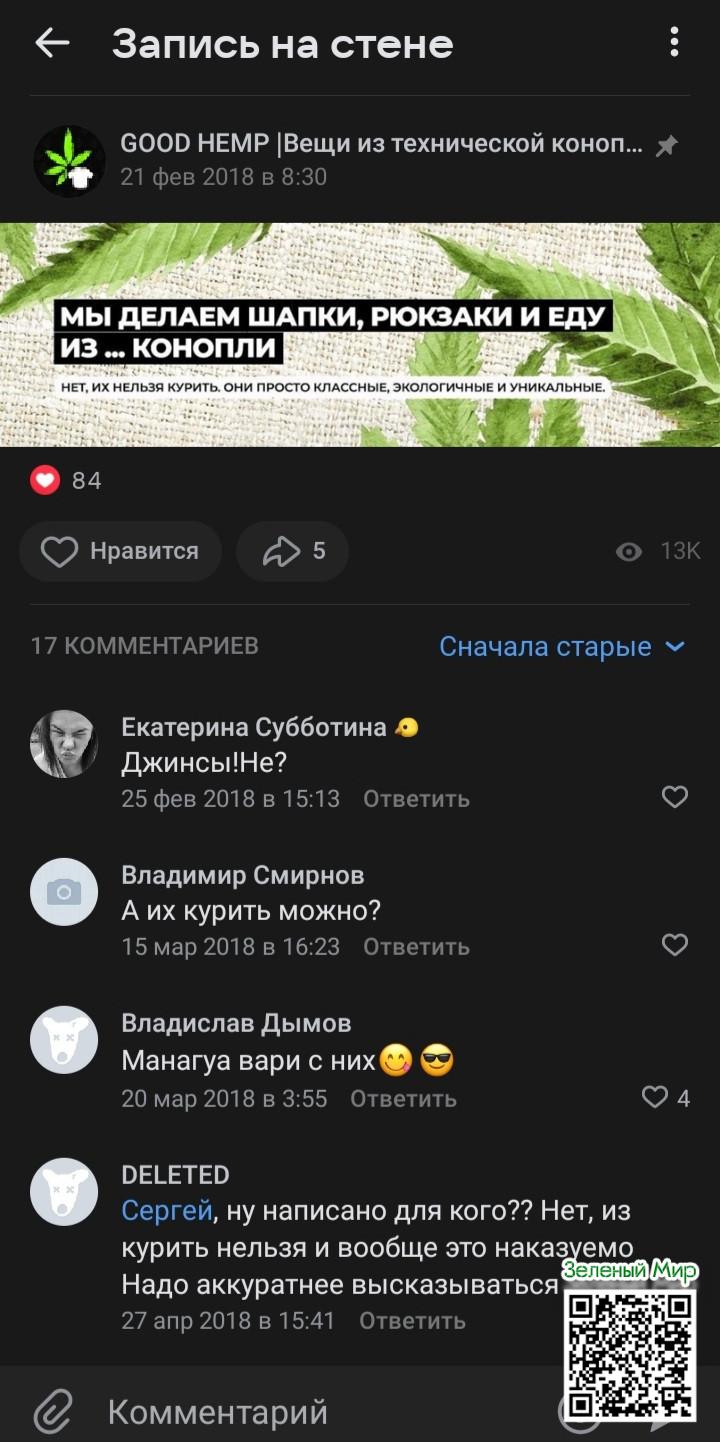This screenshot has height=1442, width=720.
Task: Open the hemp banner image
Action: (x=360, y=335)
